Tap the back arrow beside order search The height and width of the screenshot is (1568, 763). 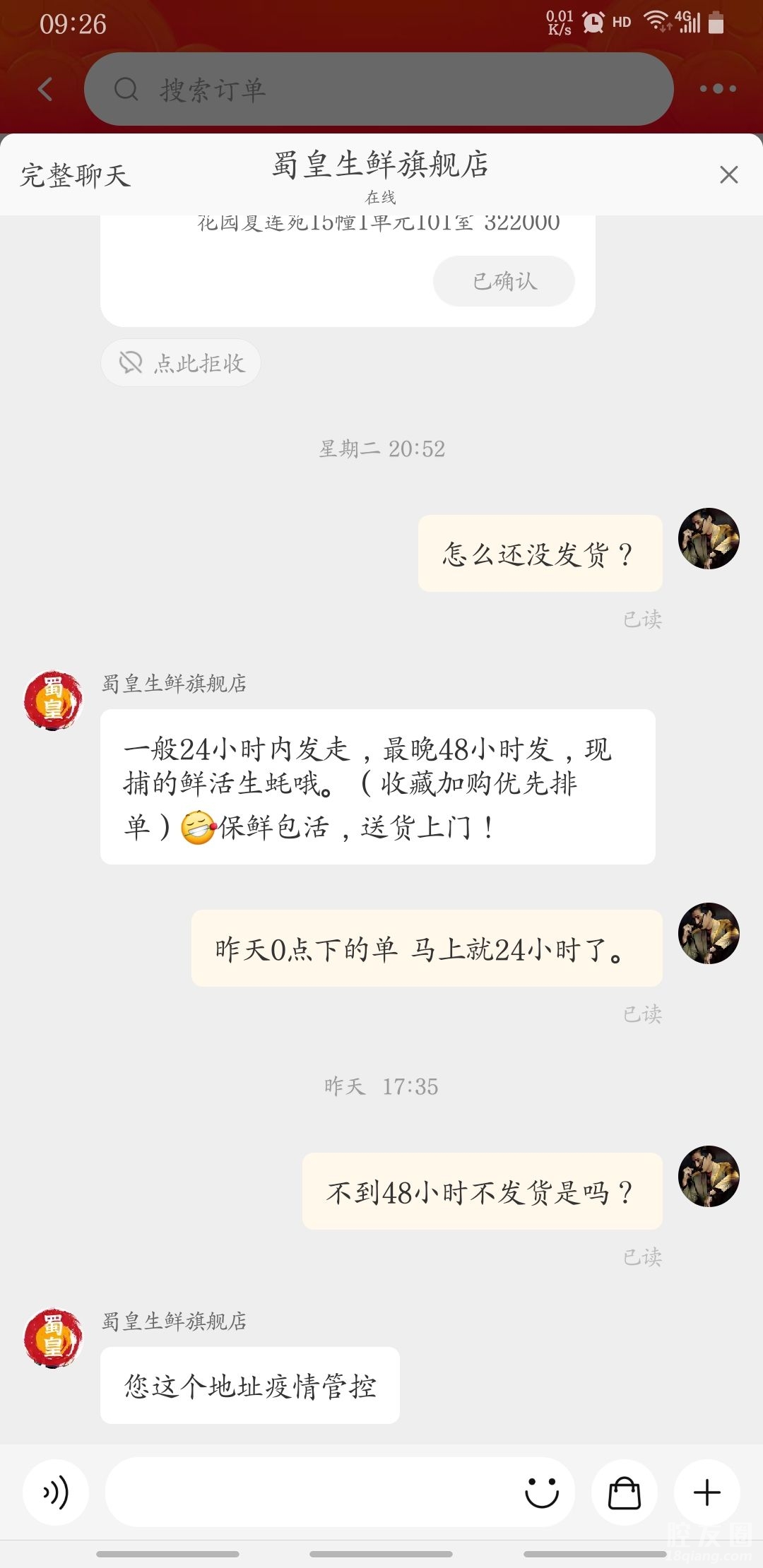(x=45, y=89)
